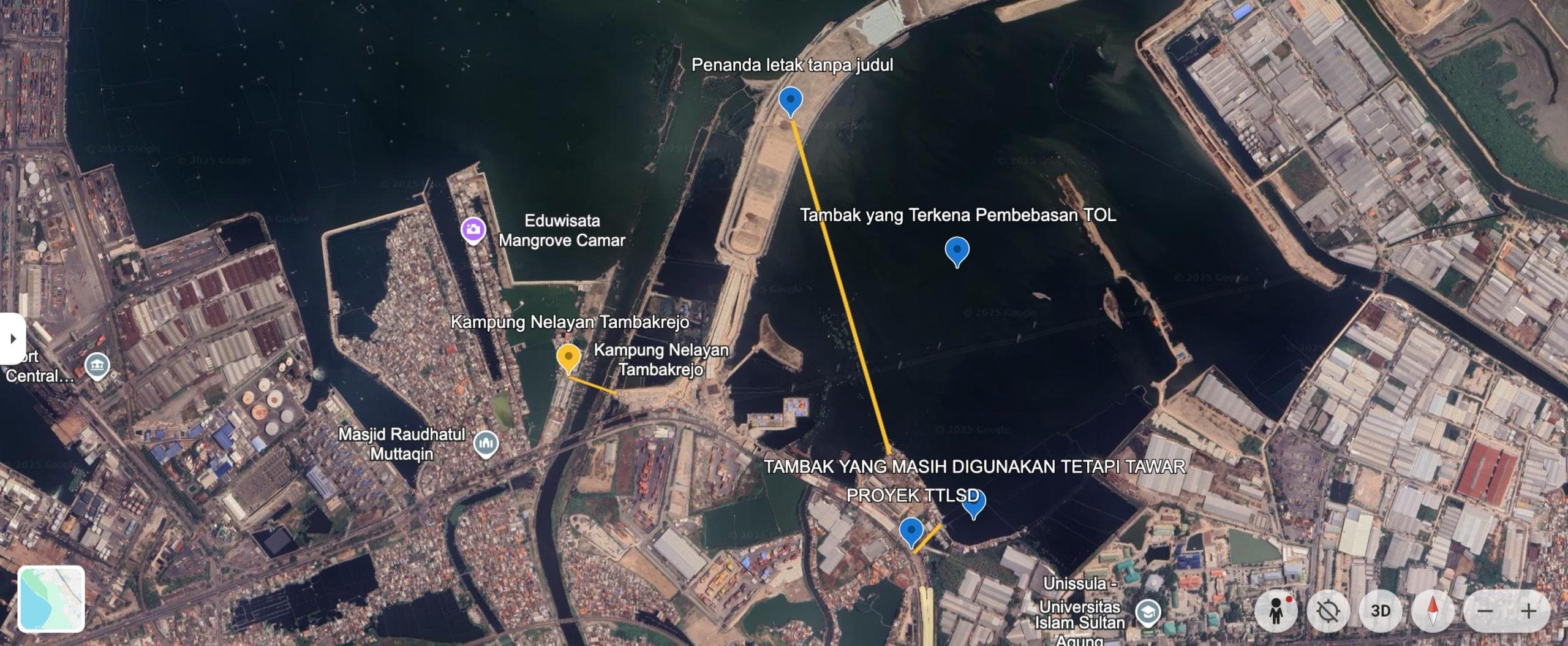Open the Port Central museum marker
This screenshot has width=1568, height=646.
(x=97, y=367)
